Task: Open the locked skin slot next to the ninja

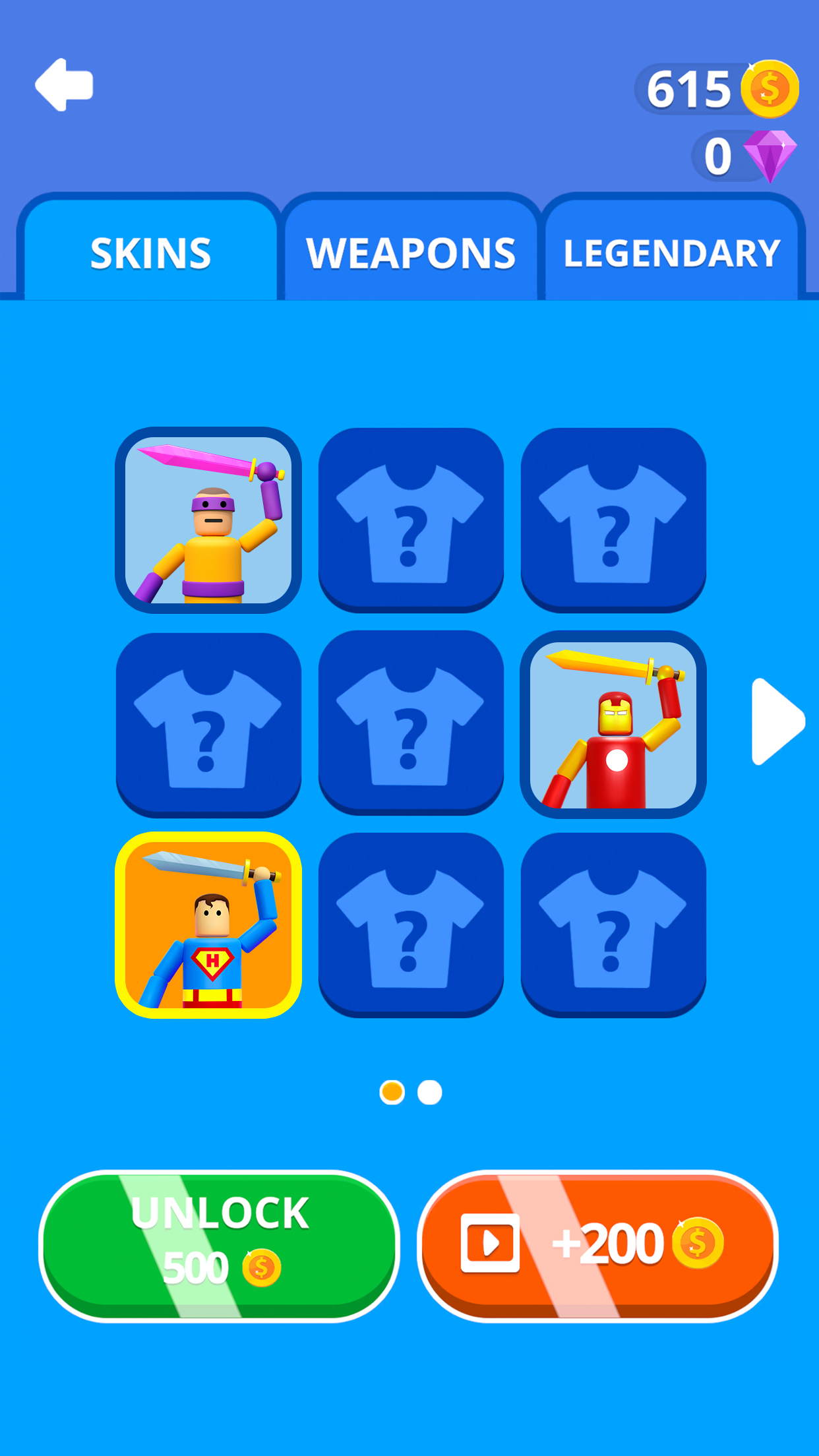Action: coord(410,521)
